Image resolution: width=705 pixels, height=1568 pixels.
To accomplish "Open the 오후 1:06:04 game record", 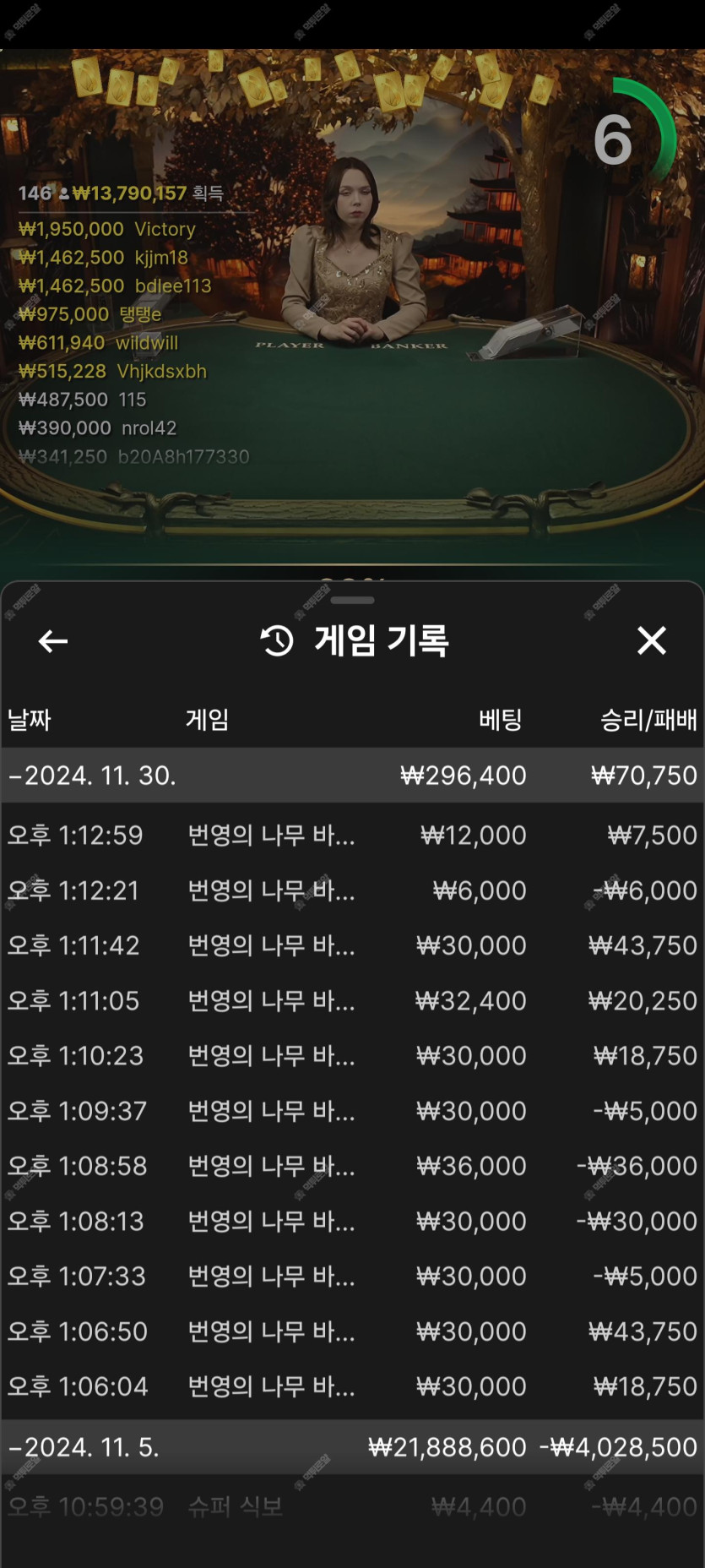I will point(352,1386).
